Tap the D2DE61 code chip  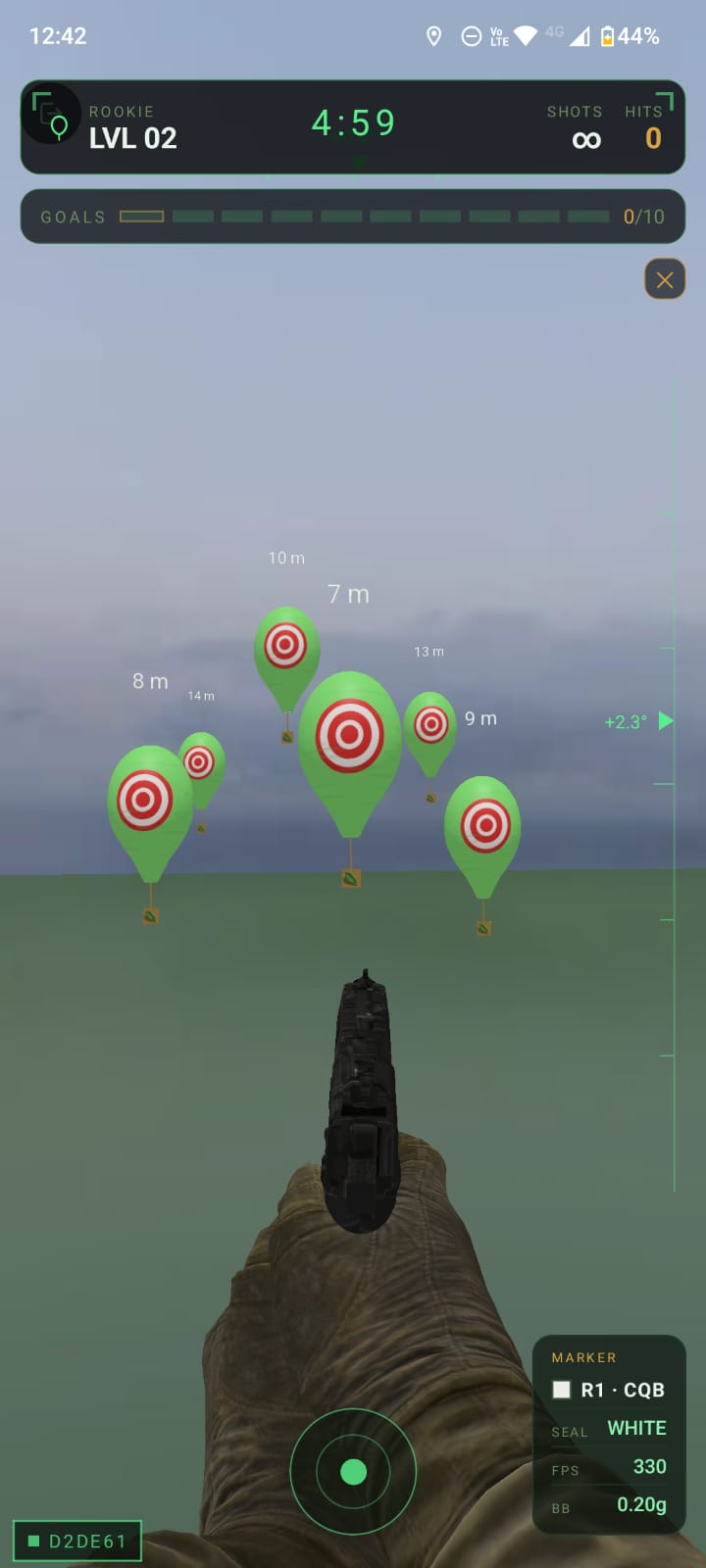77,1541
